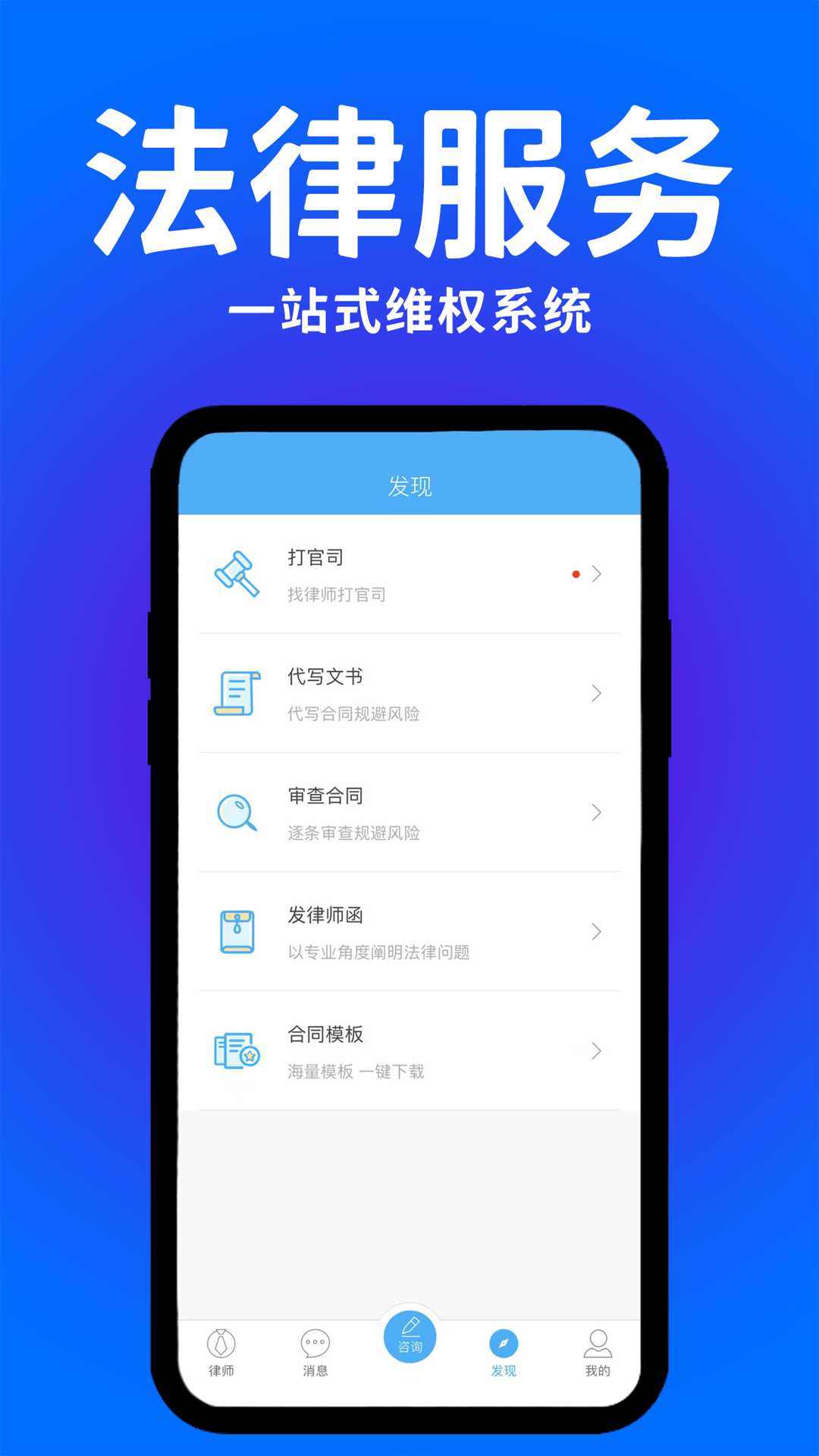Image resolution: width=819 pixels, height=1456 pixels.
Task: Open the 代写文书 item via its arrow
Action: point(596,693)
